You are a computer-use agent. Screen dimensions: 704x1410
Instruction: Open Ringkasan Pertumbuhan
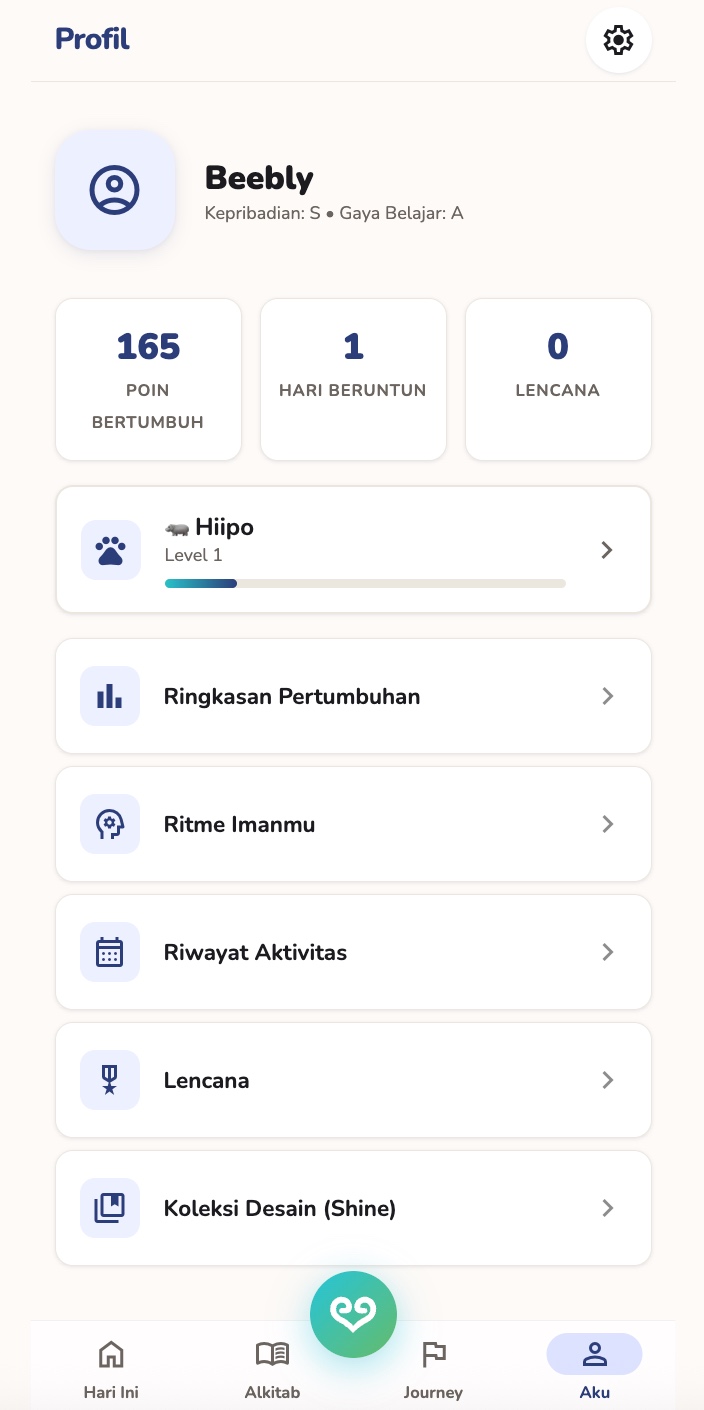point(353,696)
